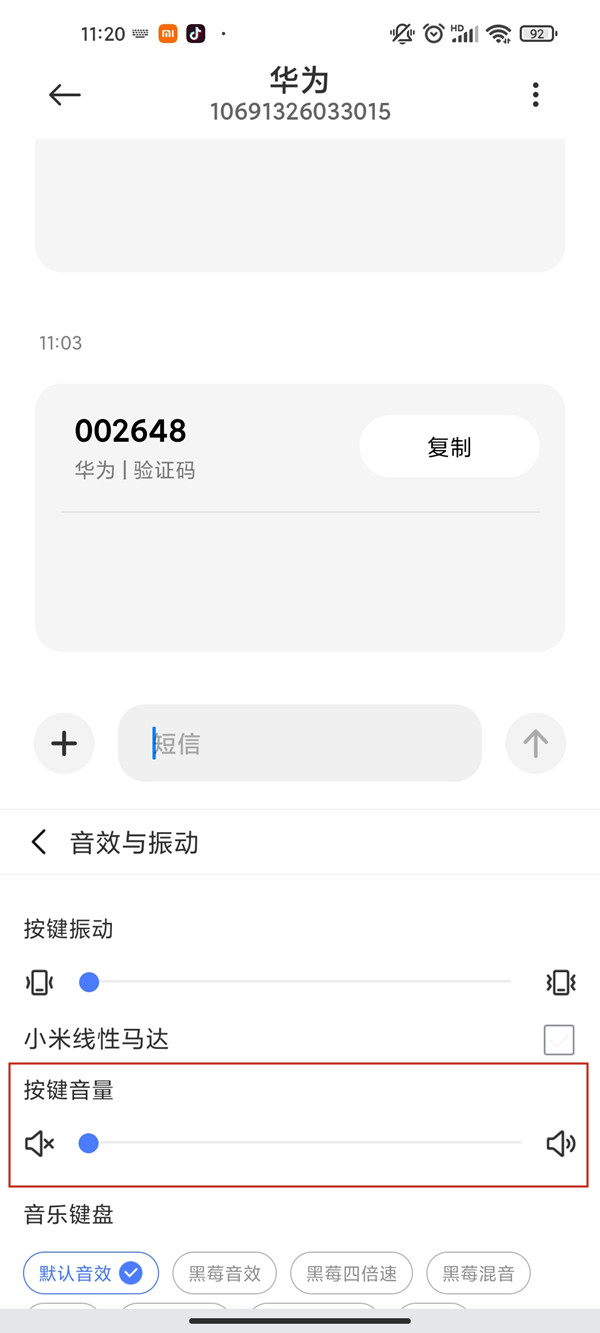Select the 默认音效 chip
The image size is (600, 1333).
point(91,1273)
